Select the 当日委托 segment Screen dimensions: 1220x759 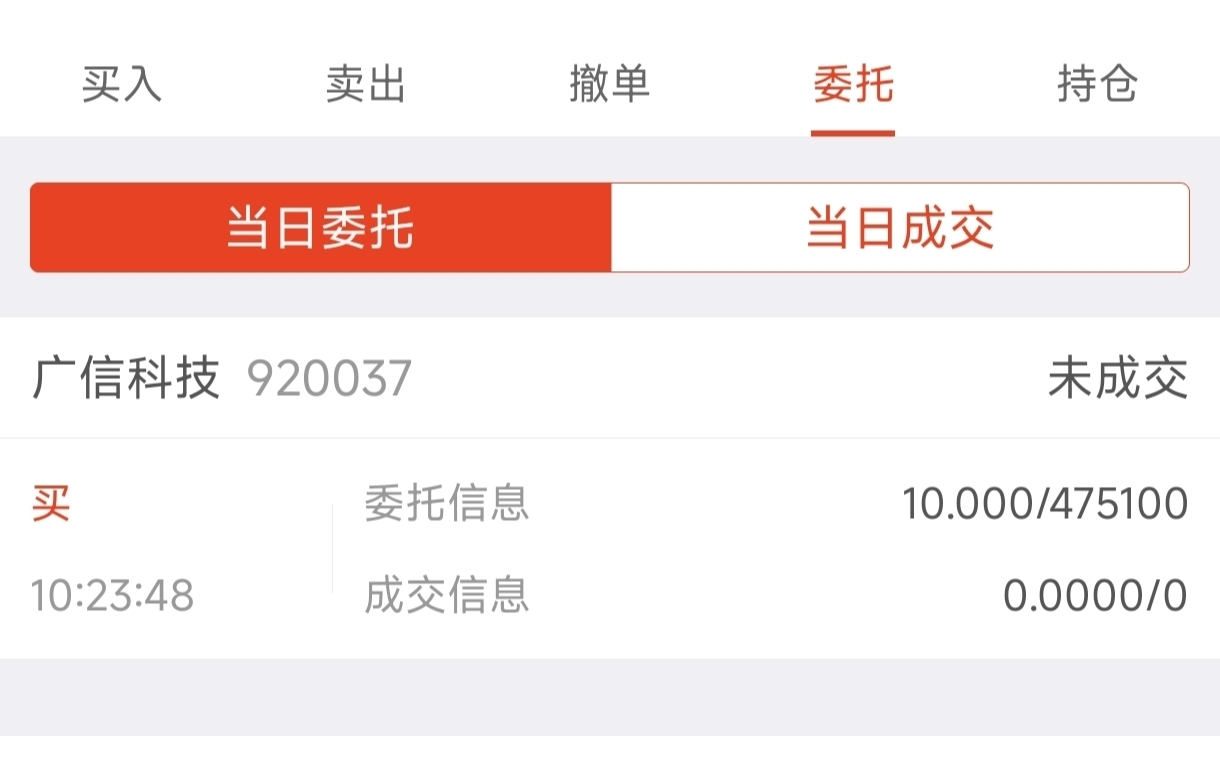320,228
